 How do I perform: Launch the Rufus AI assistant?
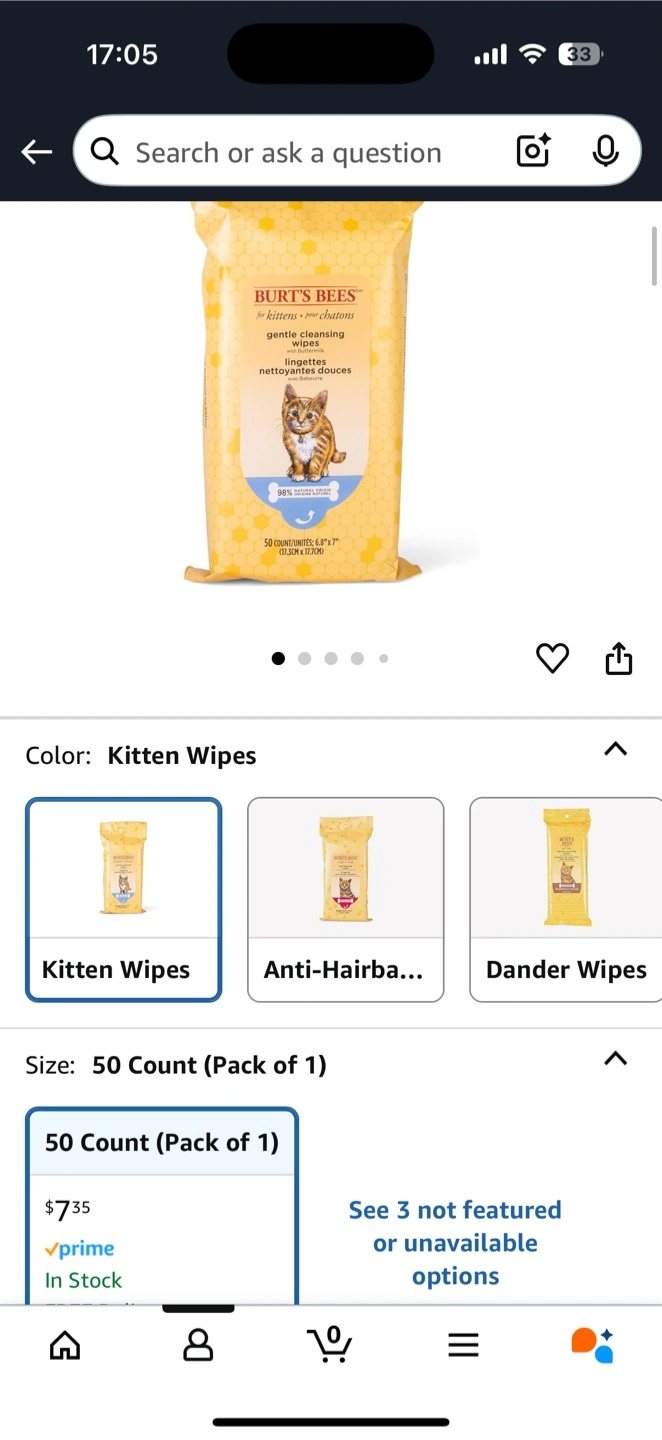(x=592, y=1345)
